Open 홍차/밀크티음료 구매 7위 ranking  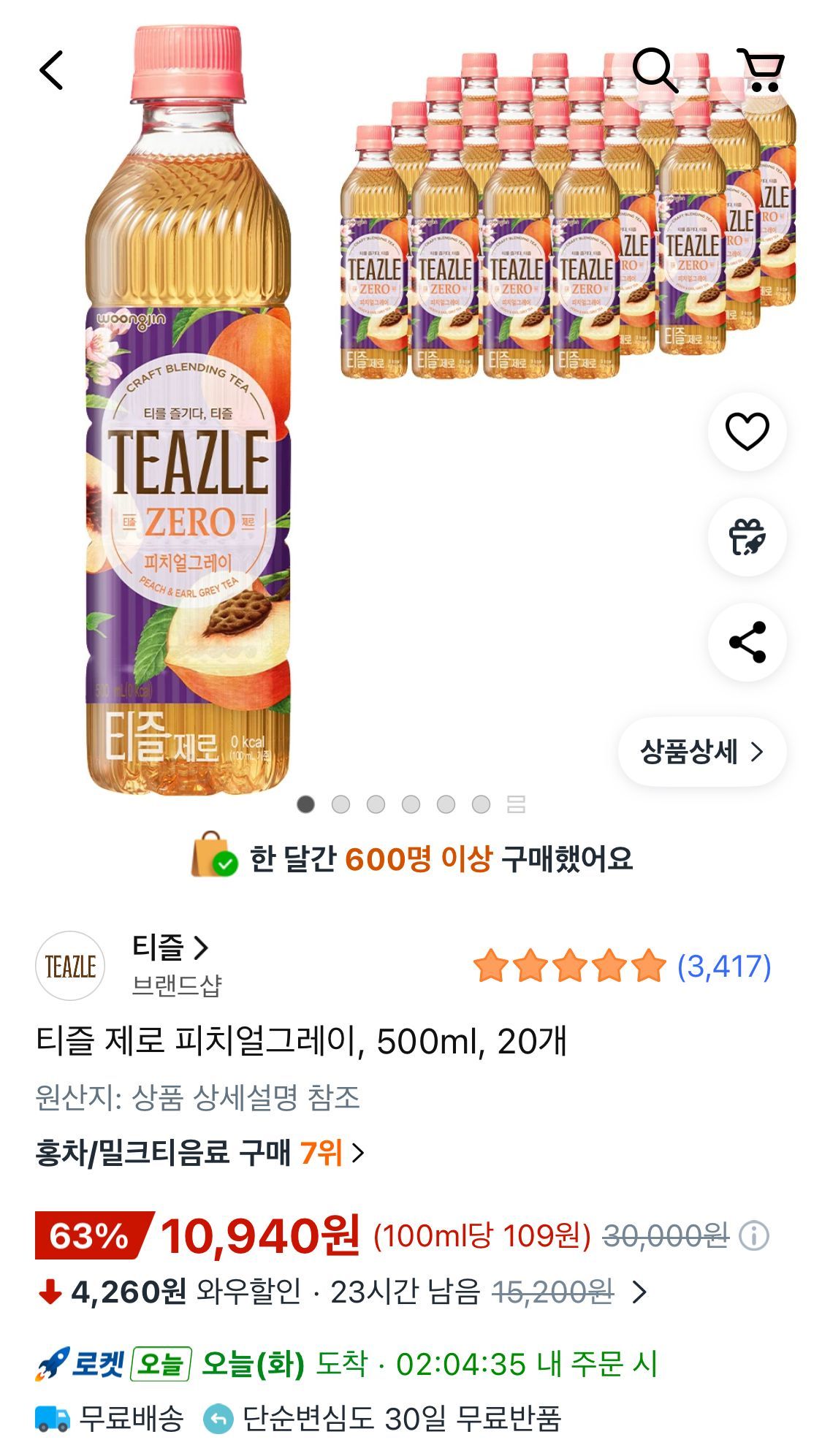199,1153
